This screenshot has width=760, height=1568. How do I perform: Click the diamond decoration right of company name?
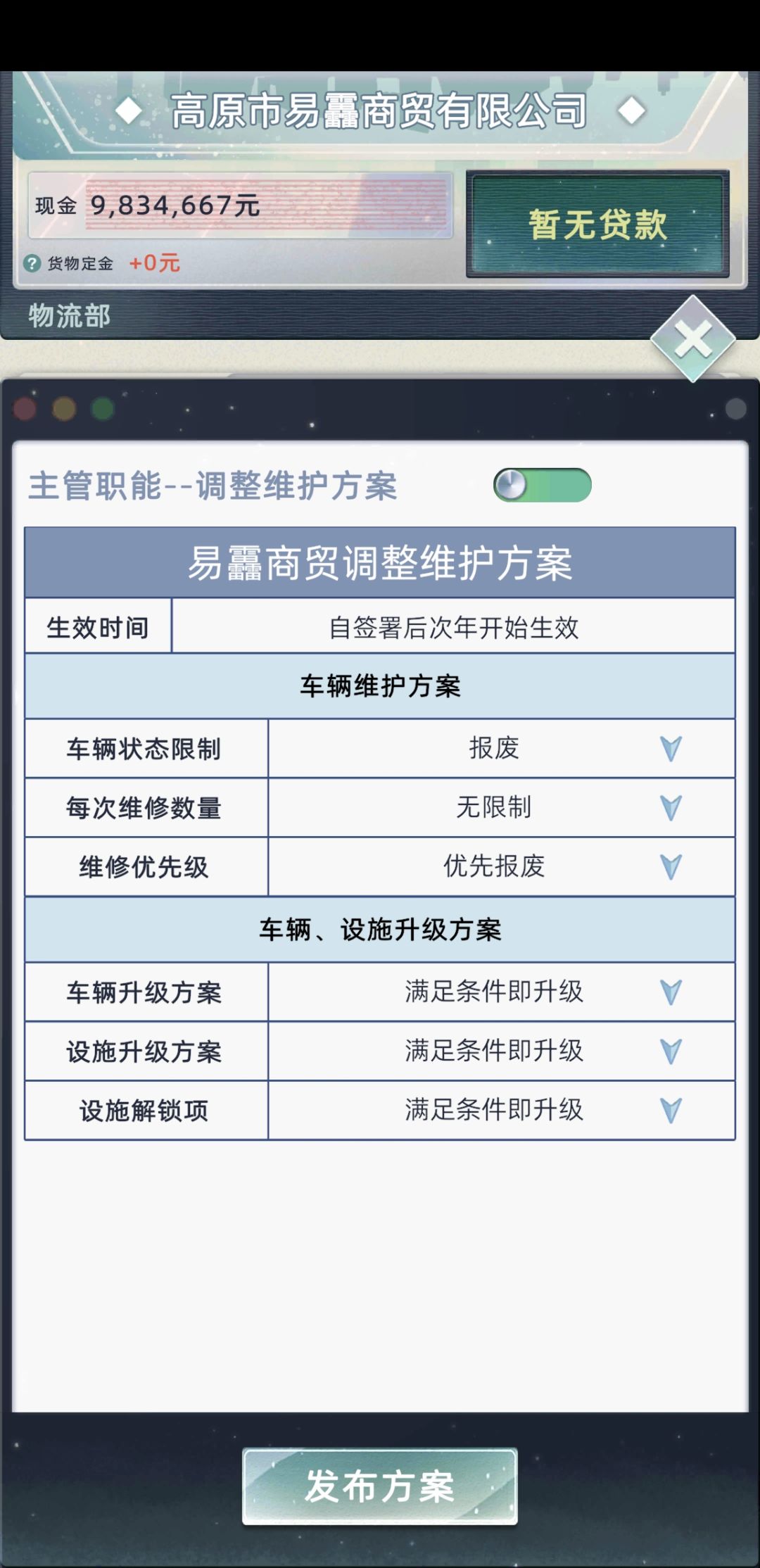tap(632, 109)
